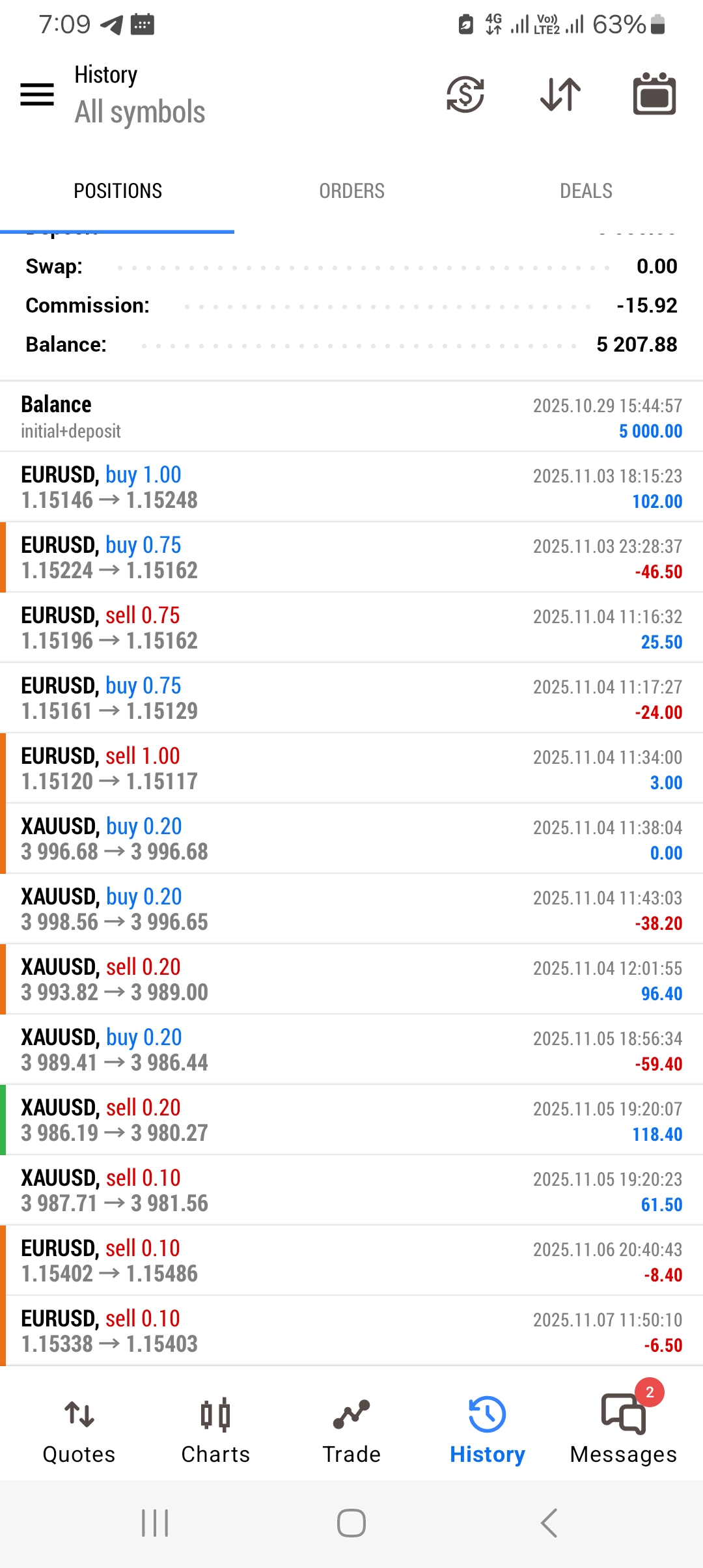Open the sort arrows option
The height and width of the screenshot is (1568, 703).
(x=560, y=95)
